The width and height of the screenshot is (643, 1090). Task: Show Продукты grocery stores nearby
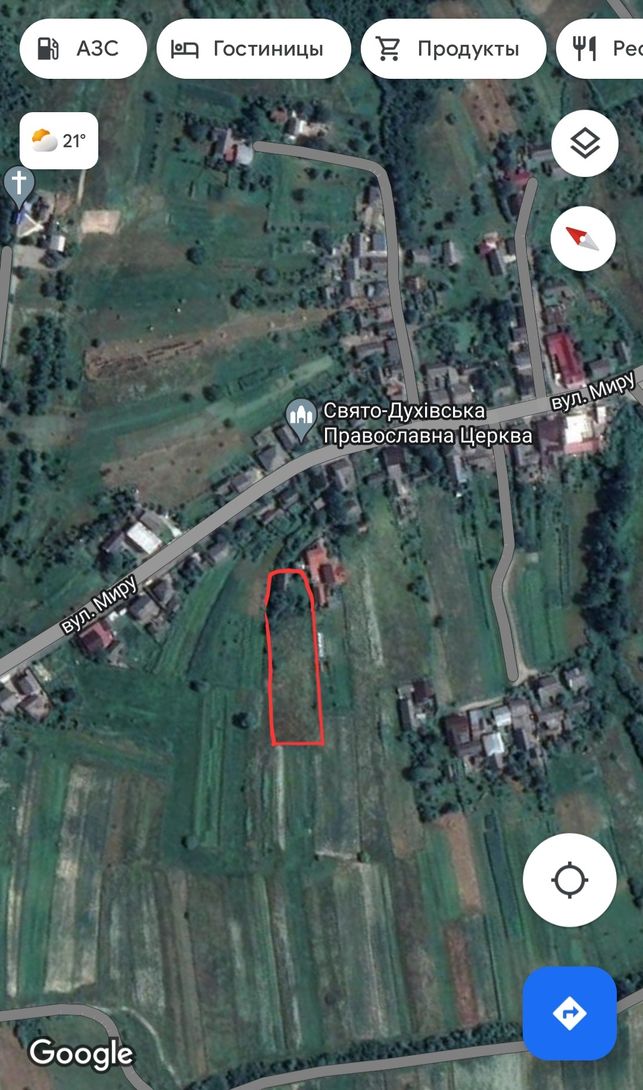[x=453, y=49]
